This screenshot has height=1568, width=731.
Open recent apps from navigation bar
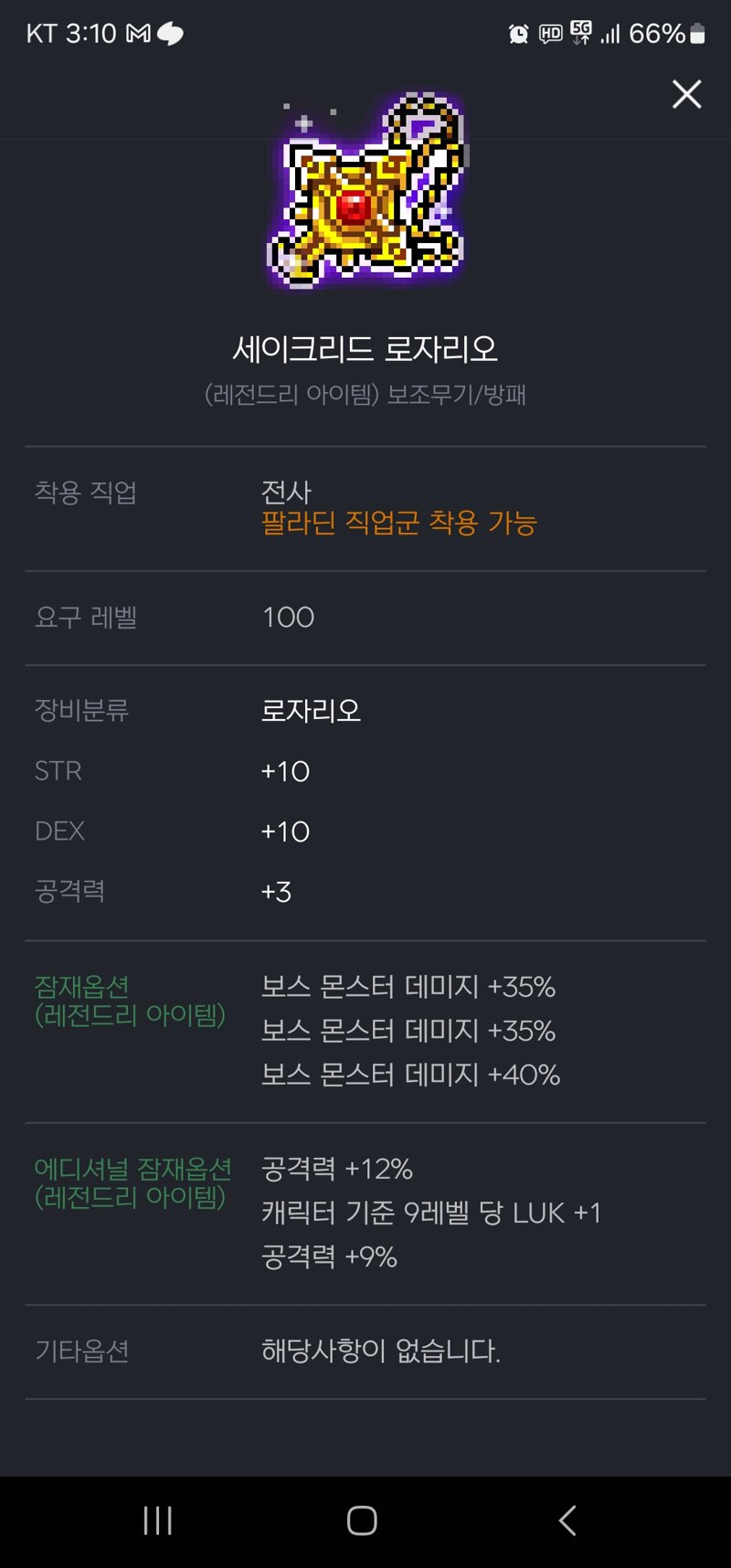[158, 1520]
